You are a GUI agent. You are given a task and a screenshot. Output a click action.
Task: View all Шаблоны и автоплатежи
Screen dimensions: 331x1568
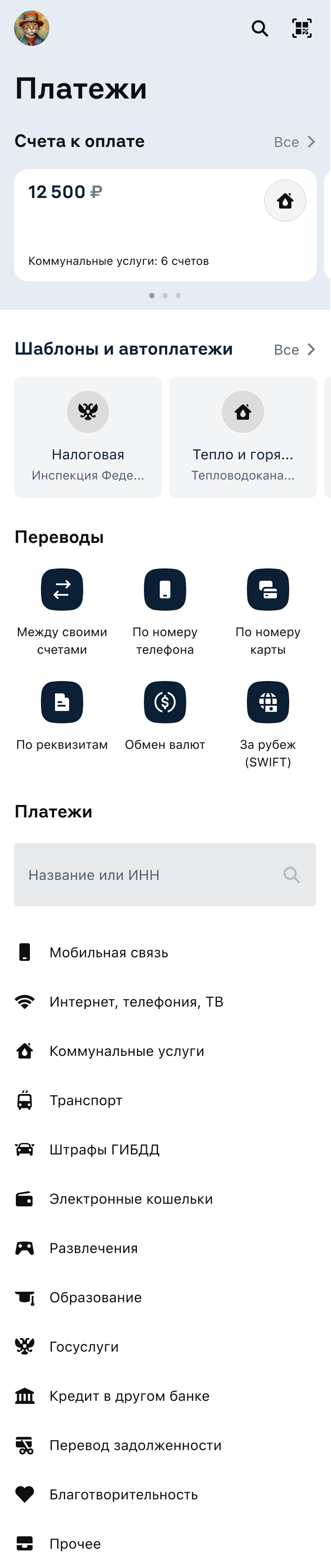pyautogui.click(x=294, y=349)
